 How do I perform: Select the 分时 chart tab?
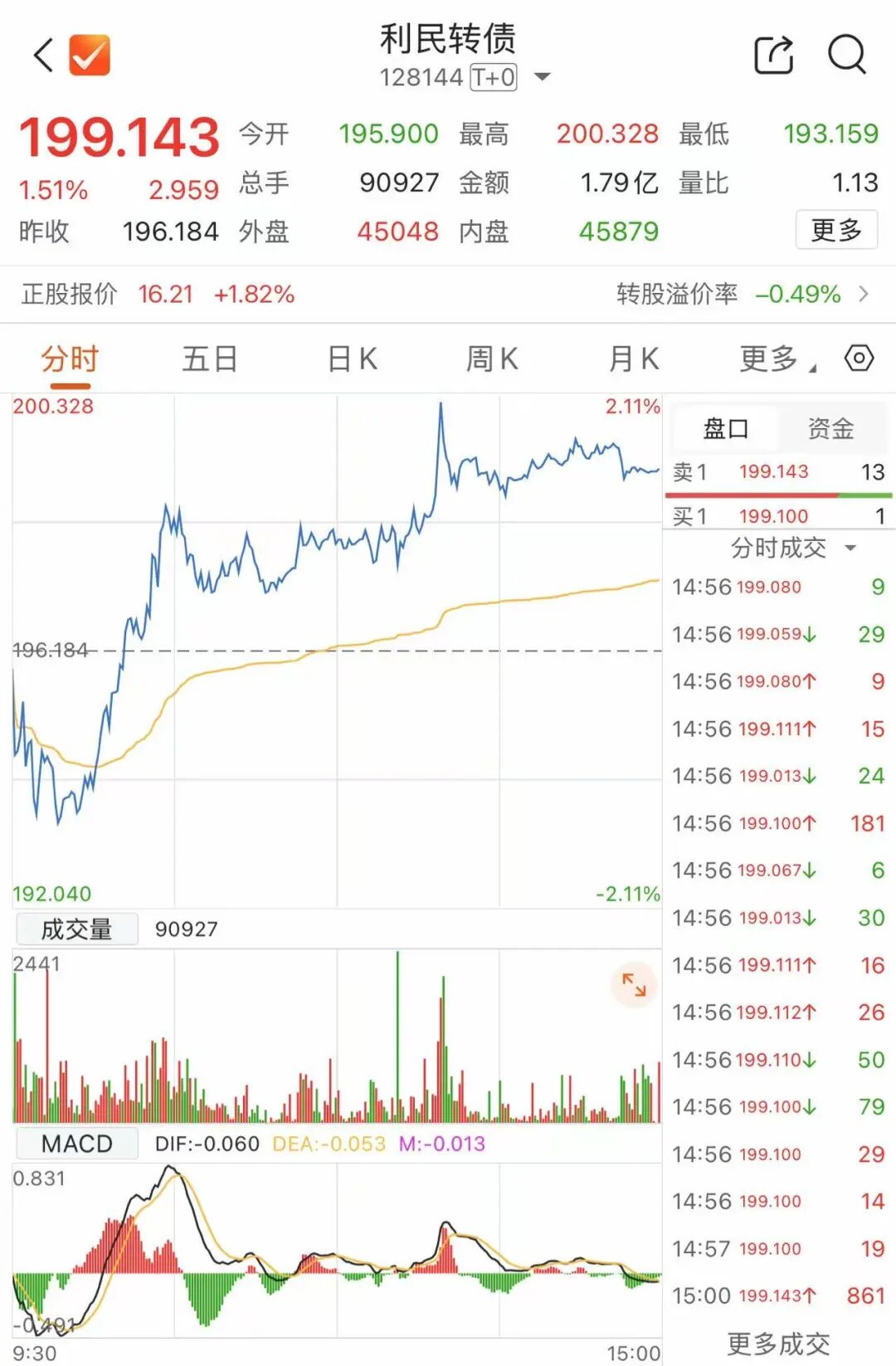click(70, 359)
